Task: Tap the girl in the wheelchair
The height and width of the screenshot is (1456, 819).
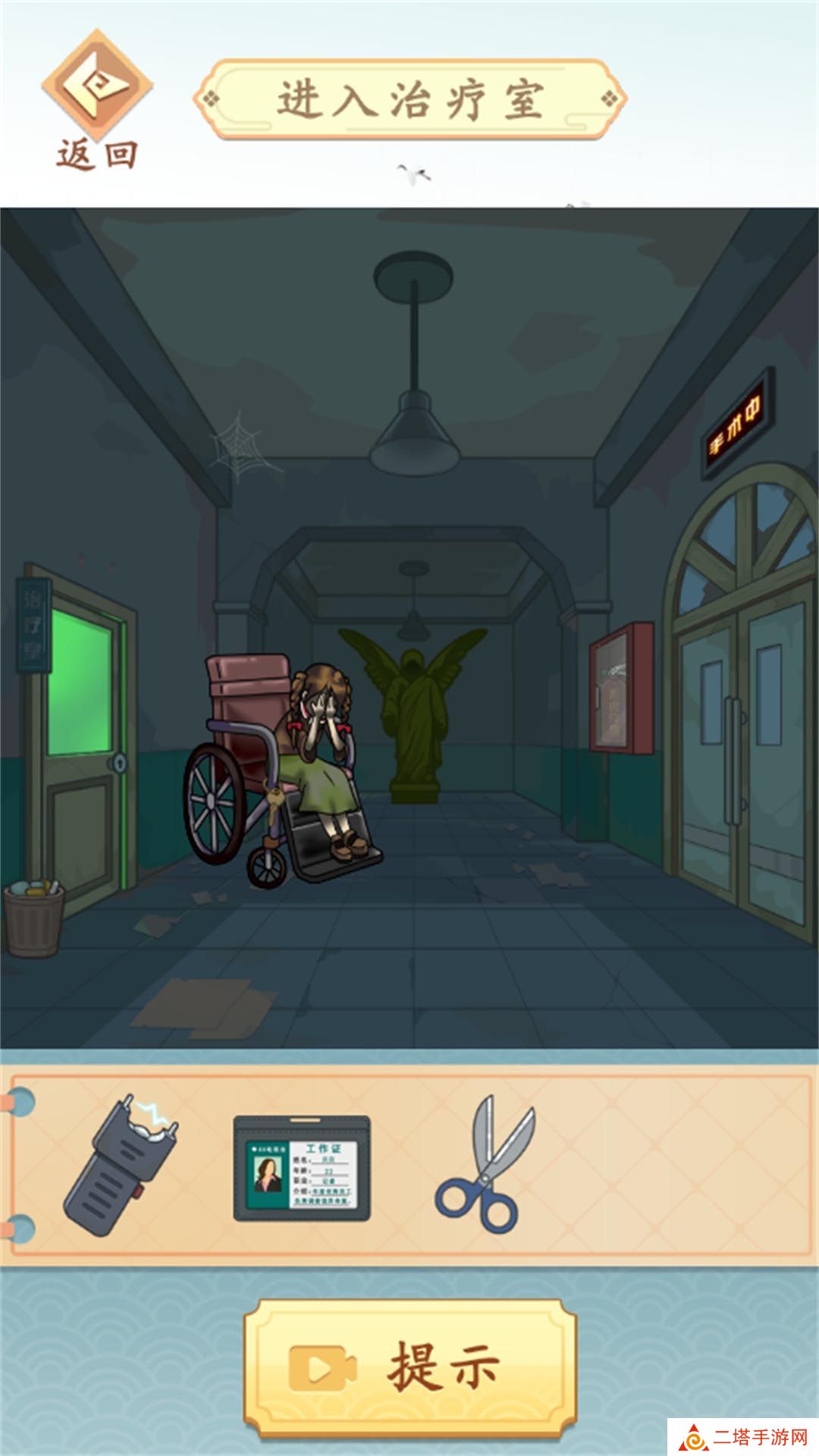Action: [x=318, y=758]
